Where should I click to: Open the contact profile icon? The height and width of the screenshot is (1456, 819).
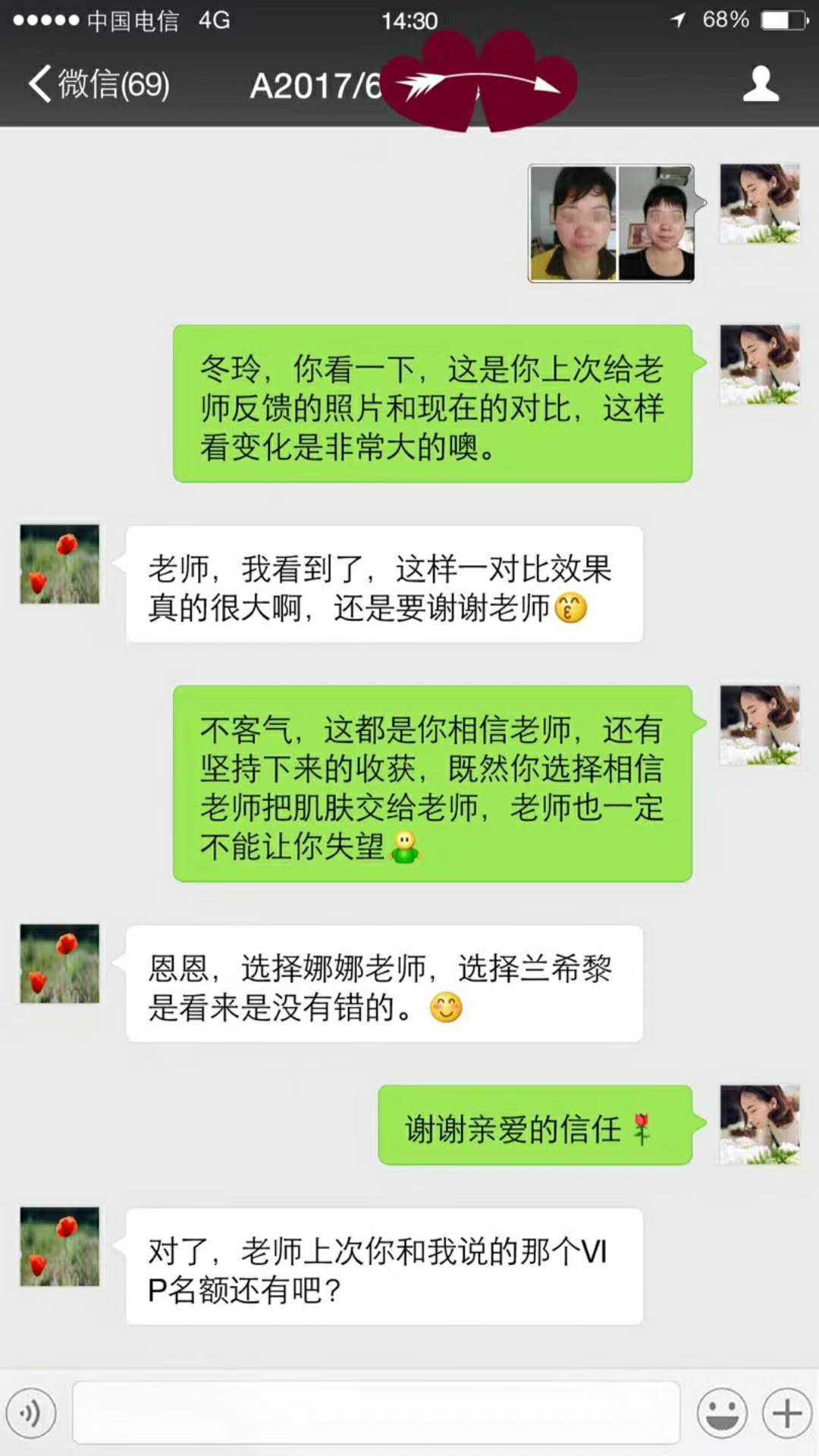click(761, 83)
